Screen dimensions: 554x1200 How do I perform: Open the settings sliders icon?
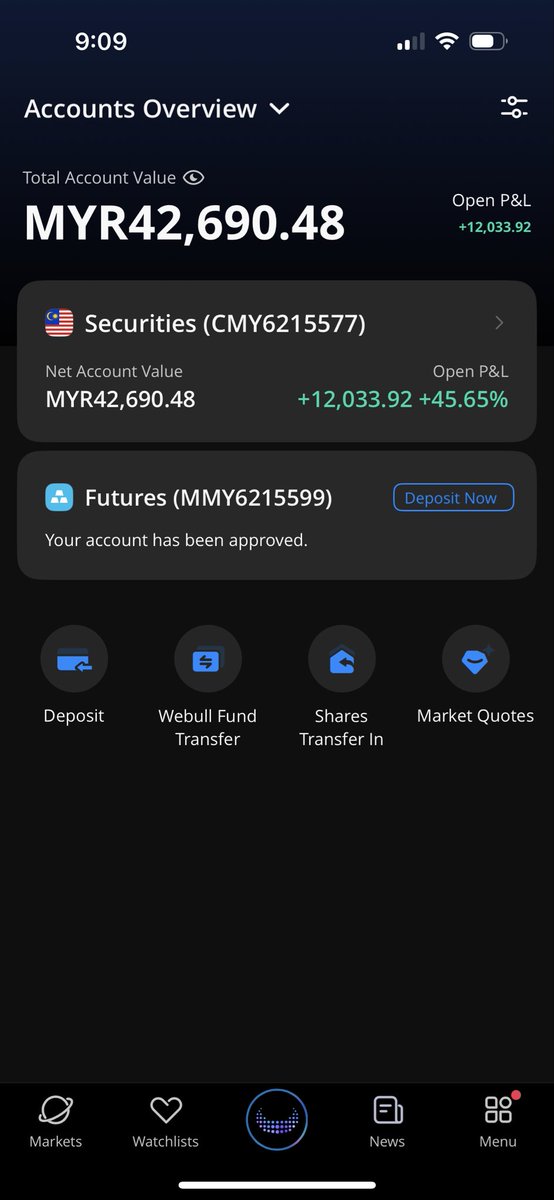coord(514,108)
